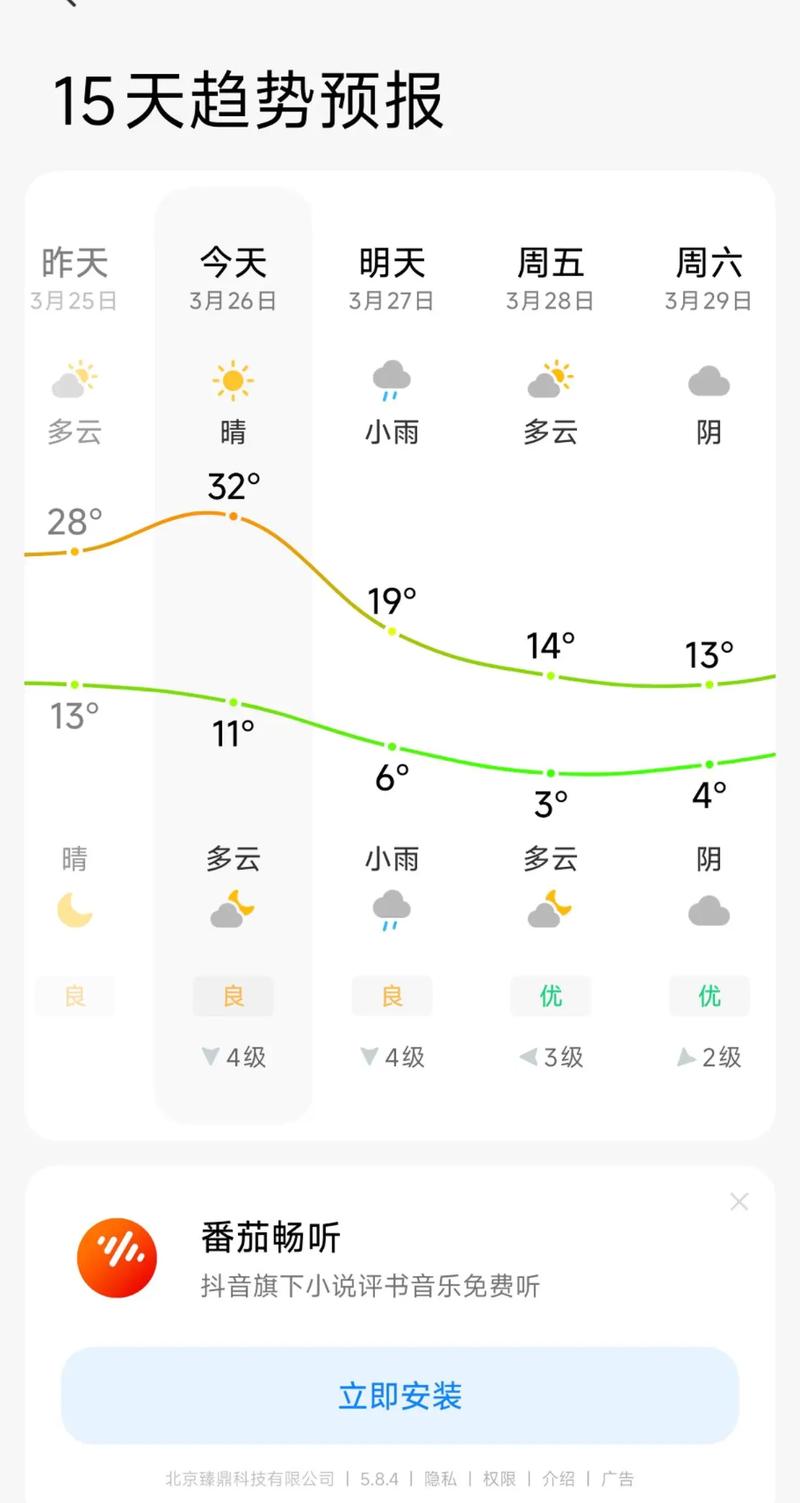Tap the overcast cloud icon for 周六
Viewport: 800px width, 1503px height.
[708, 380]
